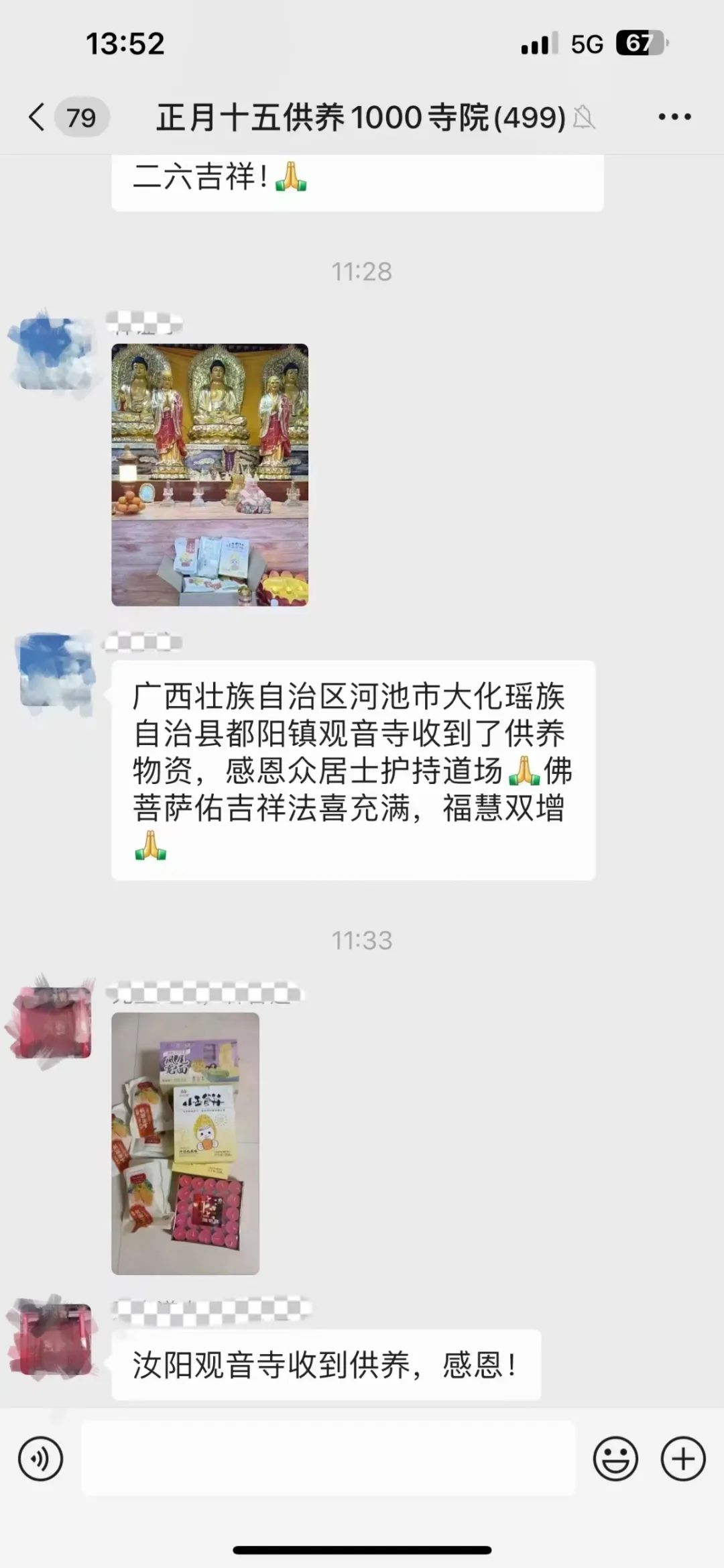View the Buddha altar photo

tap(210, 475)
